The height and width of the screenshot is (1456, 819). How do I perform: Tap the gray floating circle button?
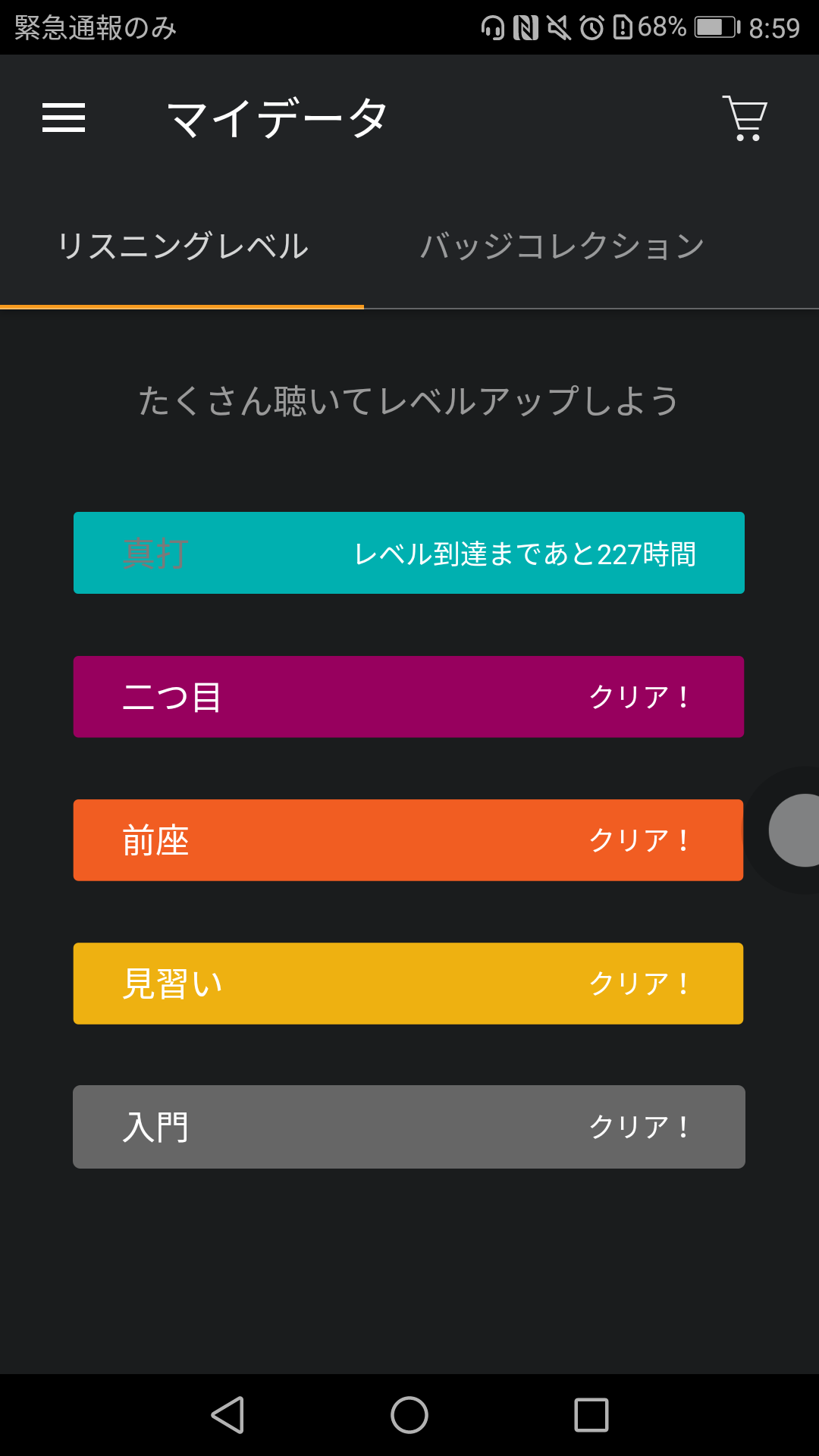point(798,830)
